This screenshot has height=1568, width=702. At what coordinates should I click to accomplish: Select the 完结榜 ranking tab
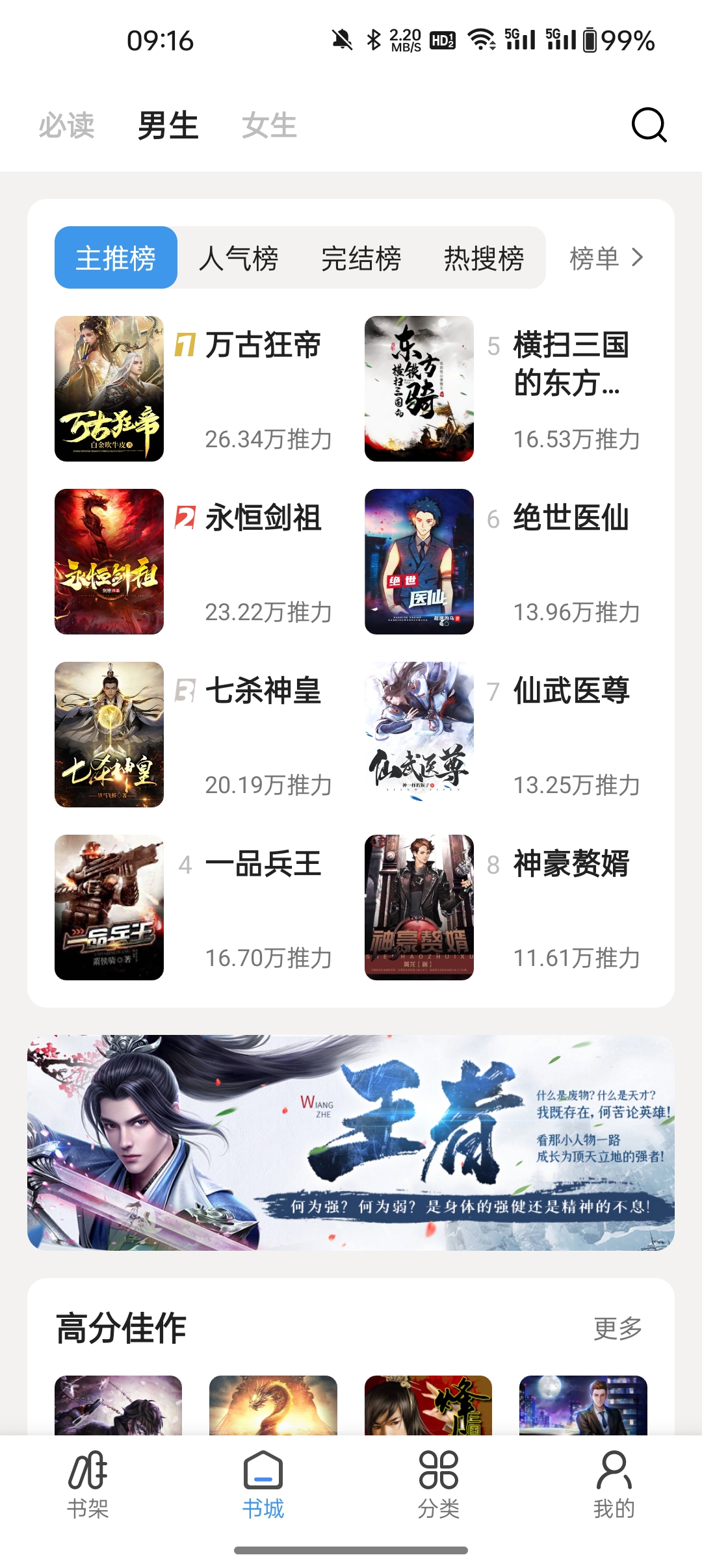pyautogui.click(x=361, y=258)
